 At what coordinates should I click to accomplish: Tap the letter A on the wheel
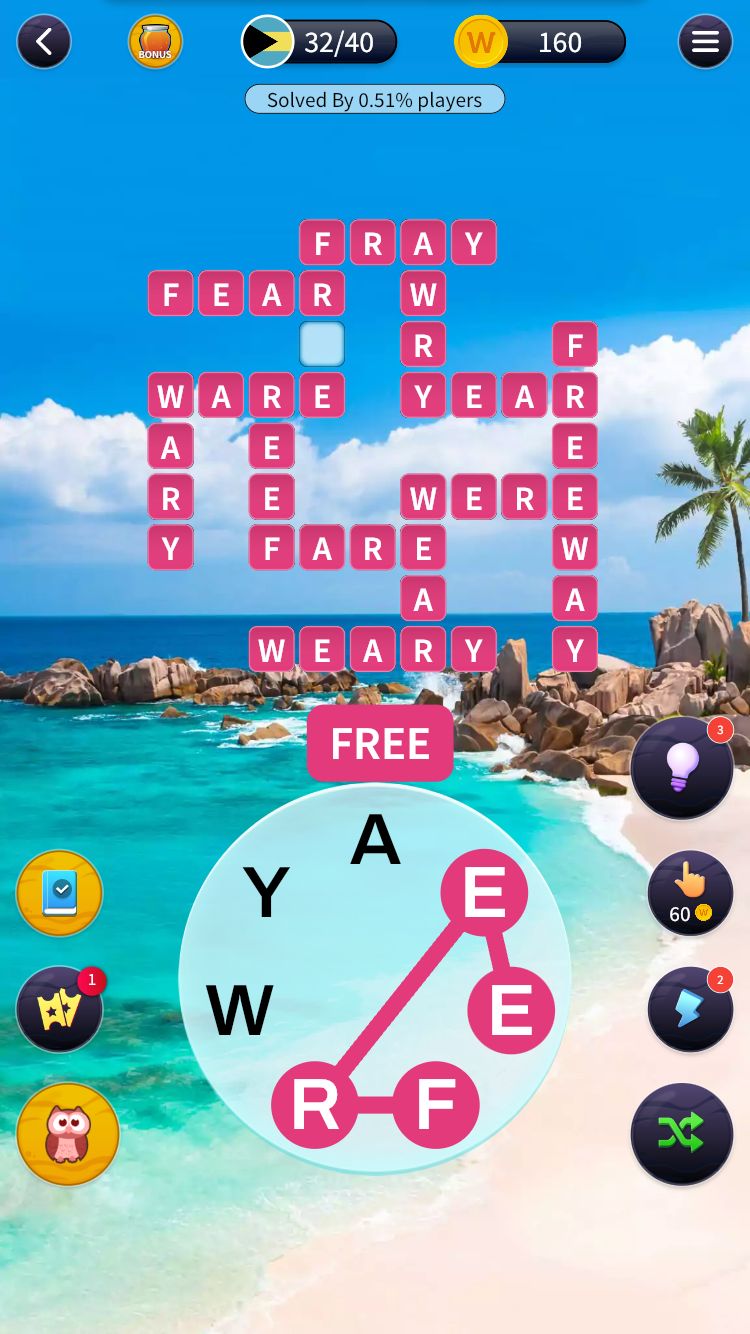coord(375,840)
